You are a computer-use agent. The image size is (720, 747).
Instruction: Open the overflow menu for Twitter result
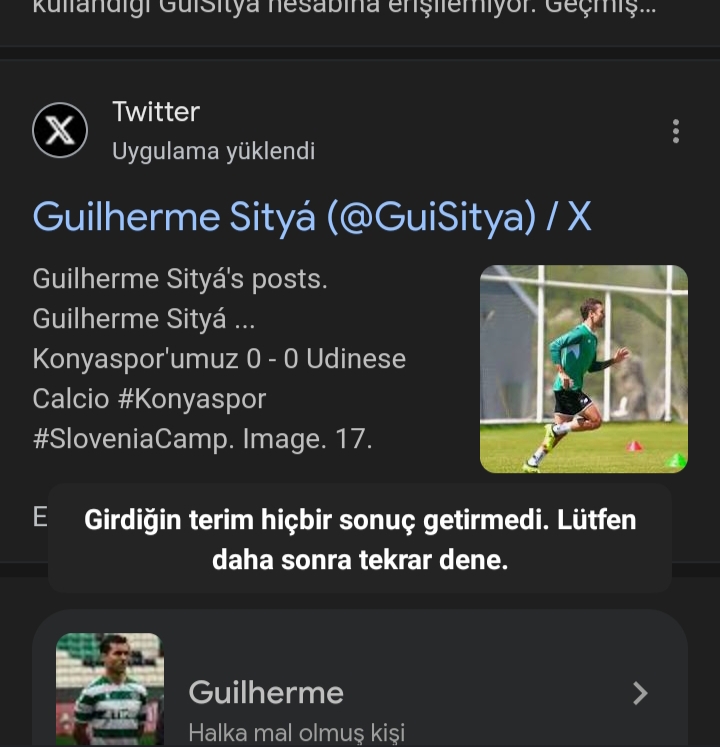pyautogui.click(x=676, y=131)
